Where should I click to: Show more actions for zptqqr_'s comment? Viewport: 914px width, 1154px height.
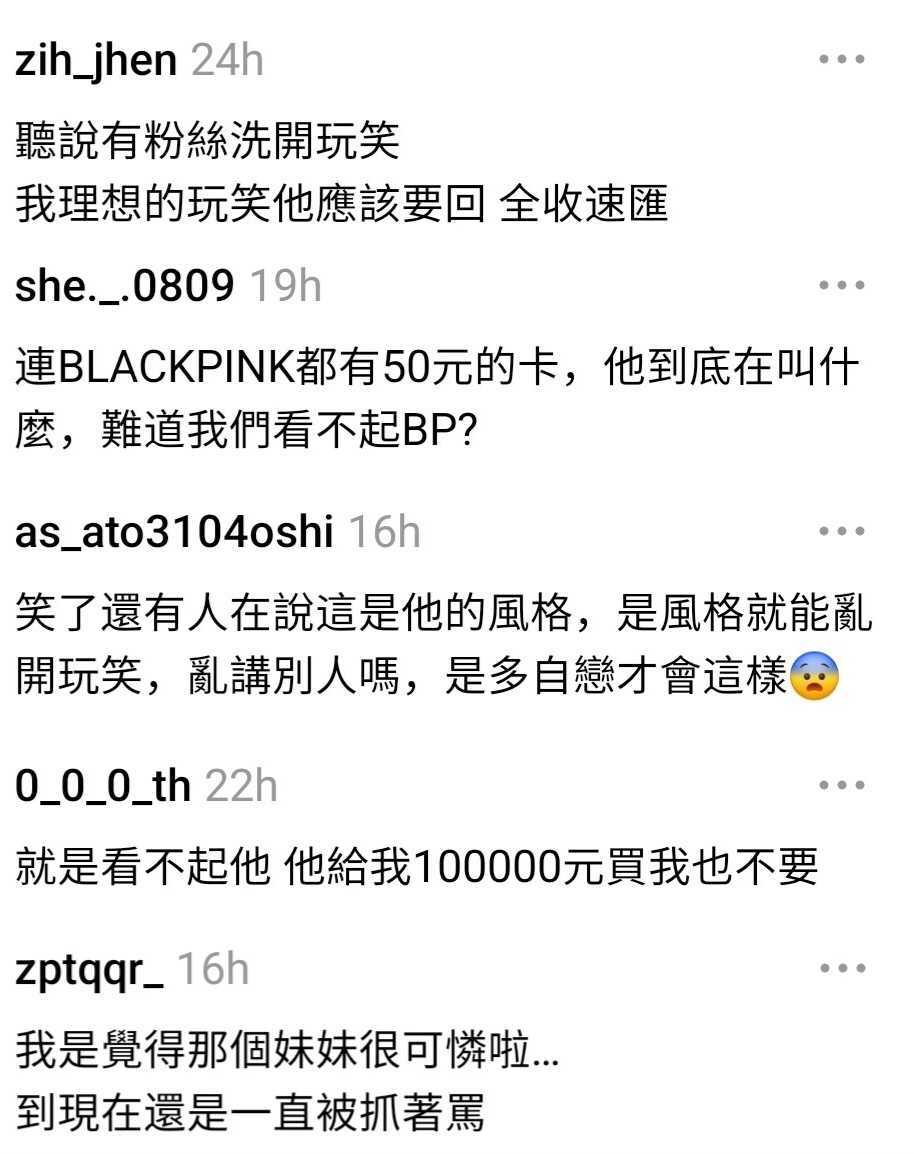(841, 968)
